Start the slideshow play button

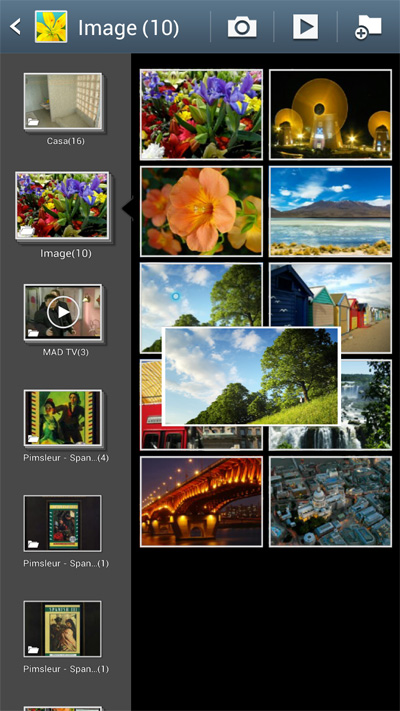coord(305,27)
